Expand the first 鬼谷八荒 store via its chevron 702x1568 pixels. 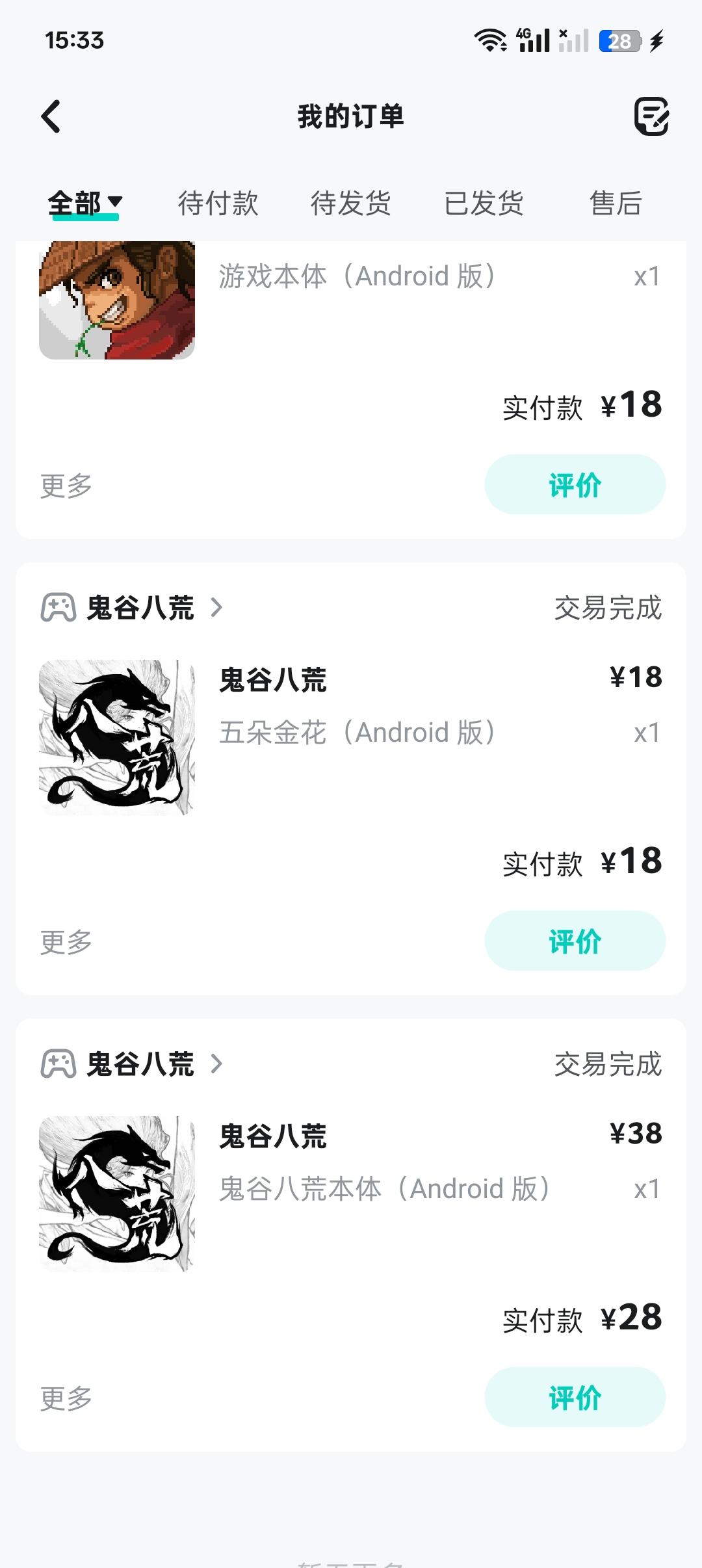click(216, 608)
